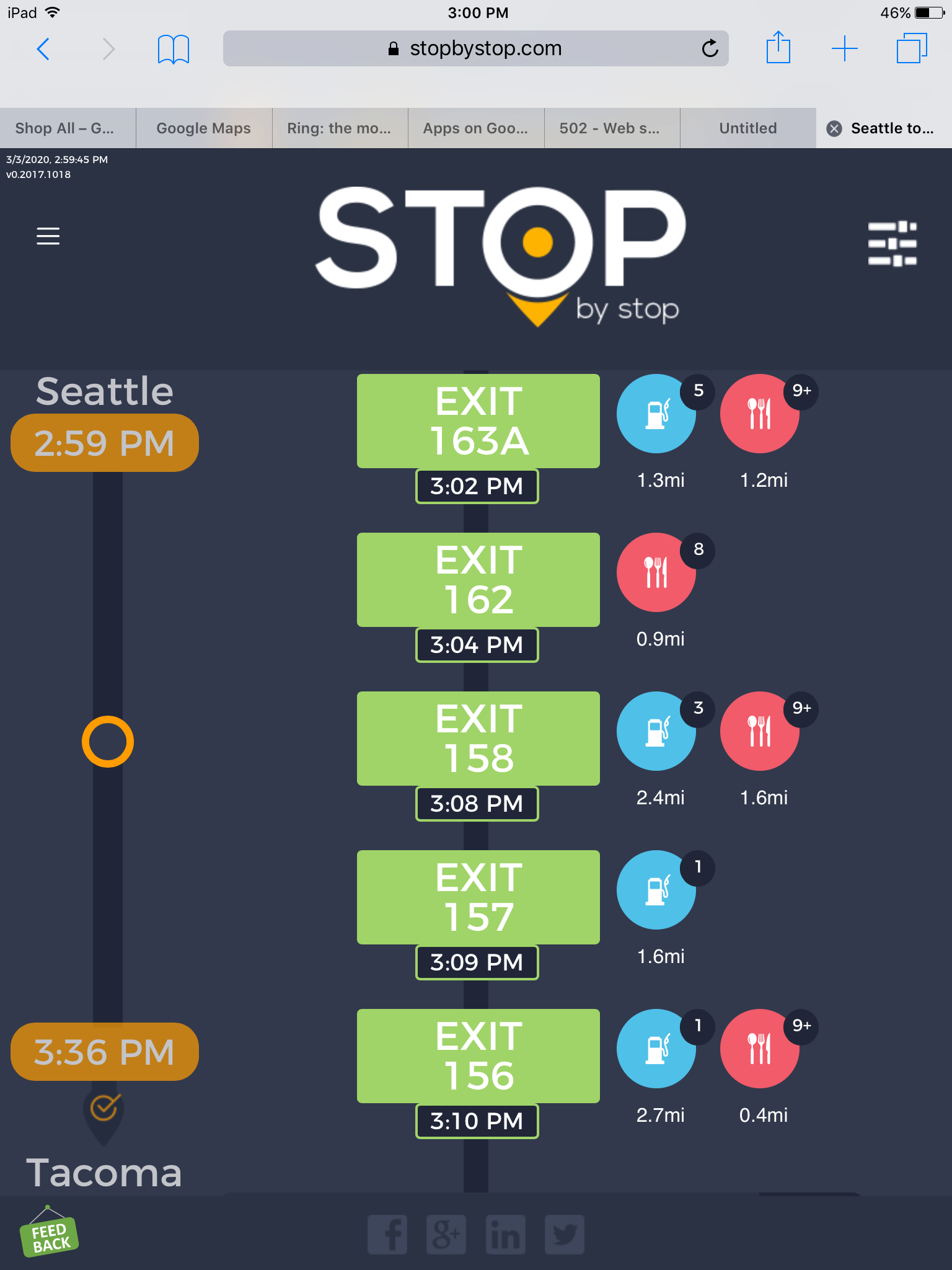Tap the Exit 157 sign

[x=478, y=897]
